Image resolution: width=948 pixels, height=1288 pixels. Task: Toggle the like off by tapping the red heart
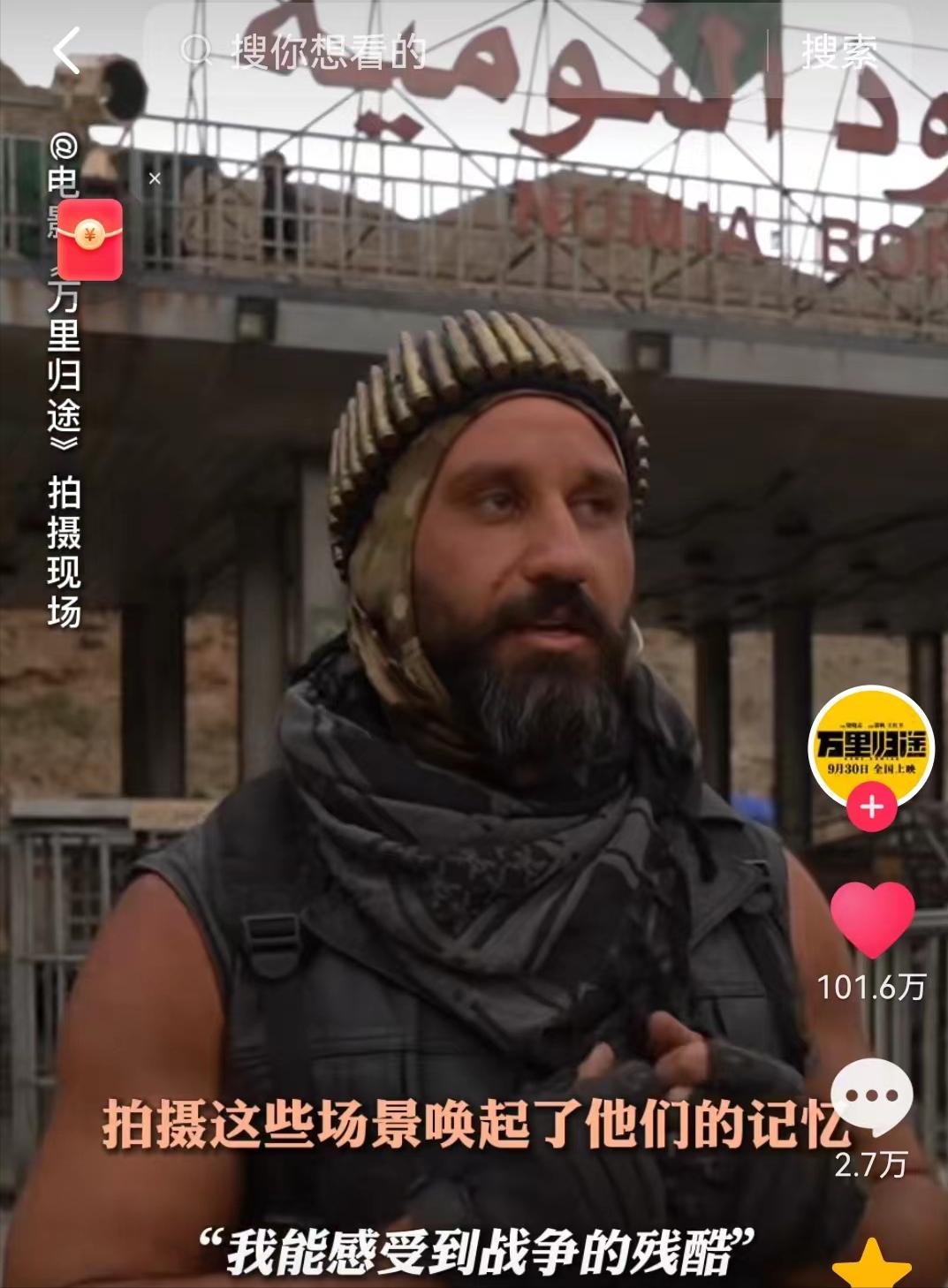point(871,920)
